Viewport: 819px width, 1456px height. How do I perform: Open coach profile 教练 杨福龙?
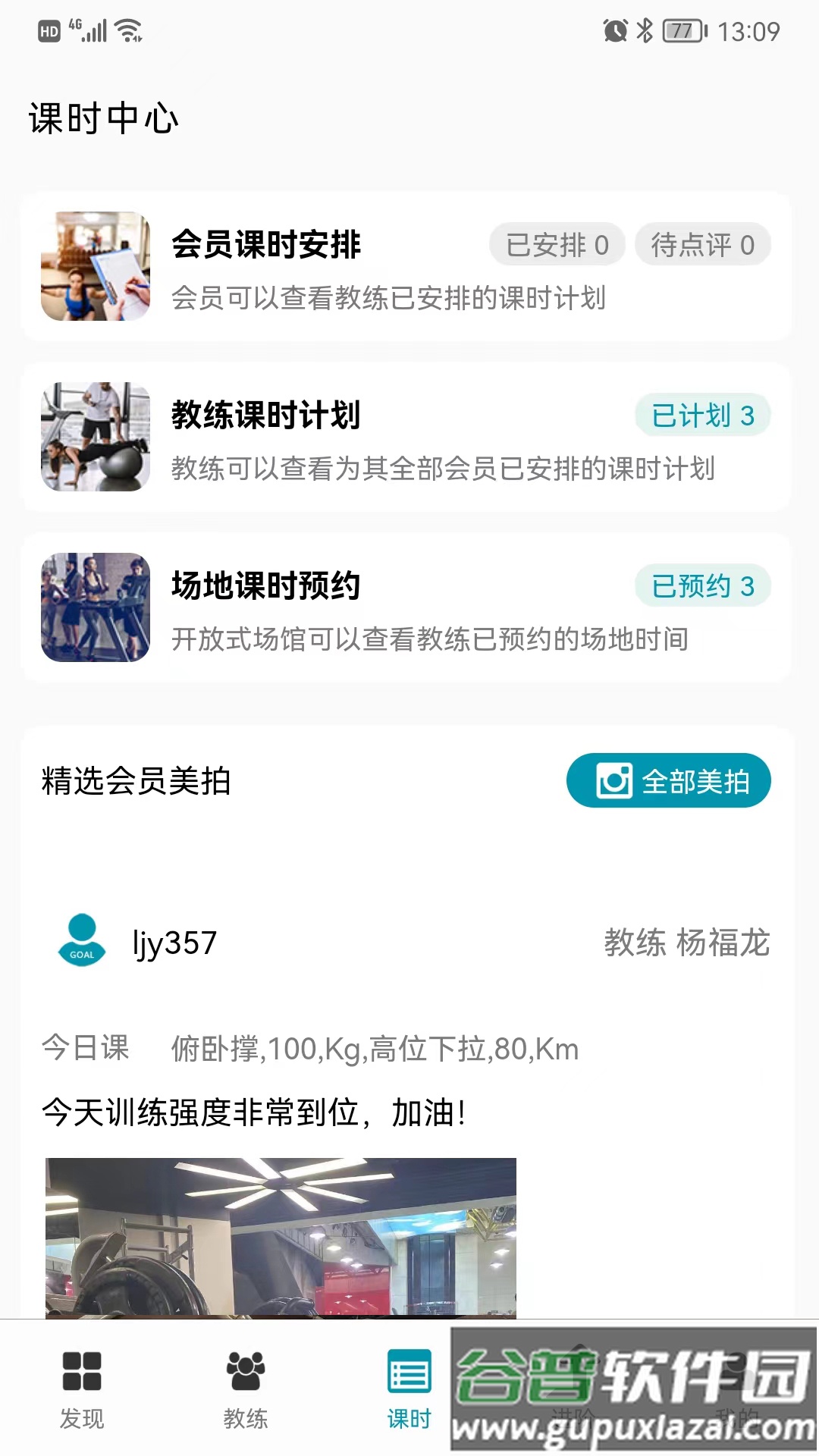click(686, 943)
